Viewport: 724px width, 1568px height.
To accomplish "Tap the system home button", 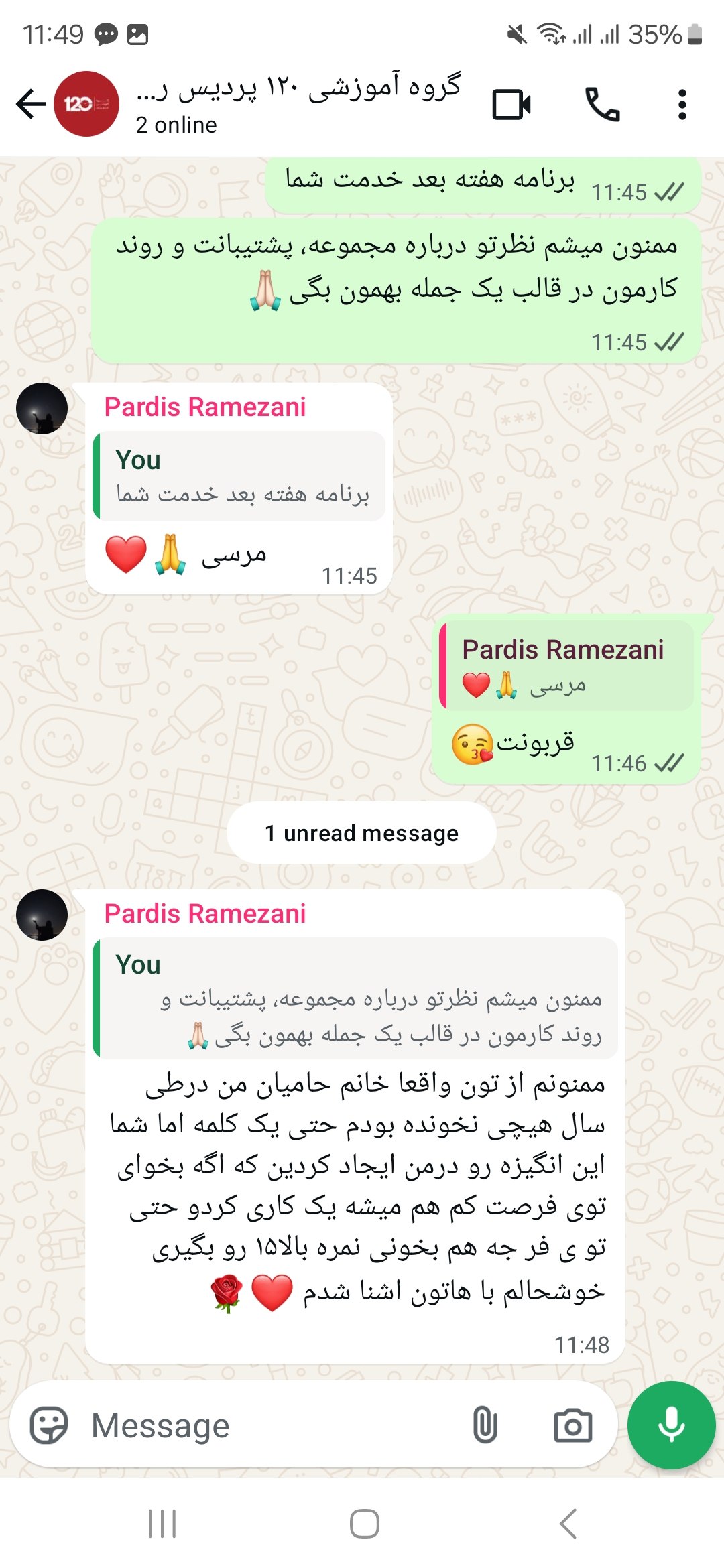I will (x=364, y=1524).
